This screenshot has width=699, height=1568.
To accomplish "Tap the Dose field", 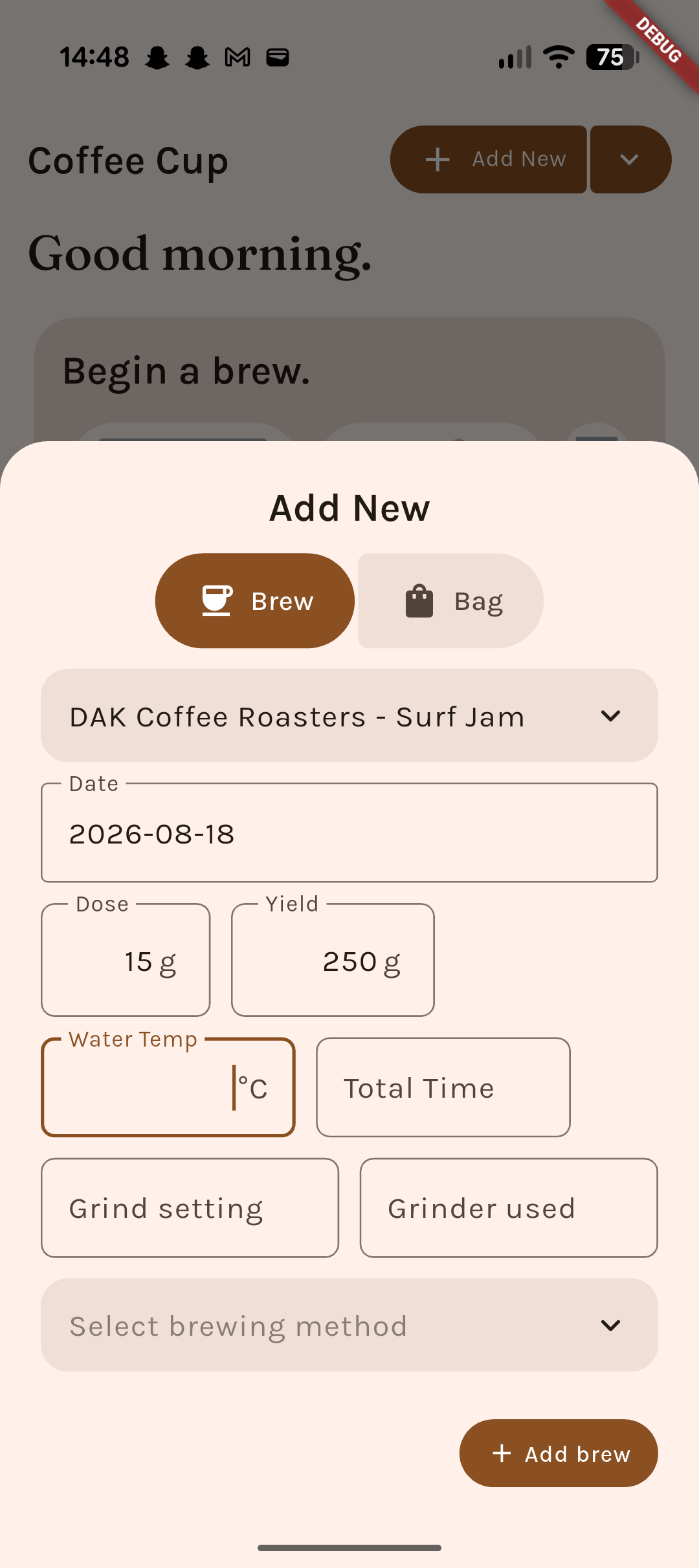I will coord(126,961).
